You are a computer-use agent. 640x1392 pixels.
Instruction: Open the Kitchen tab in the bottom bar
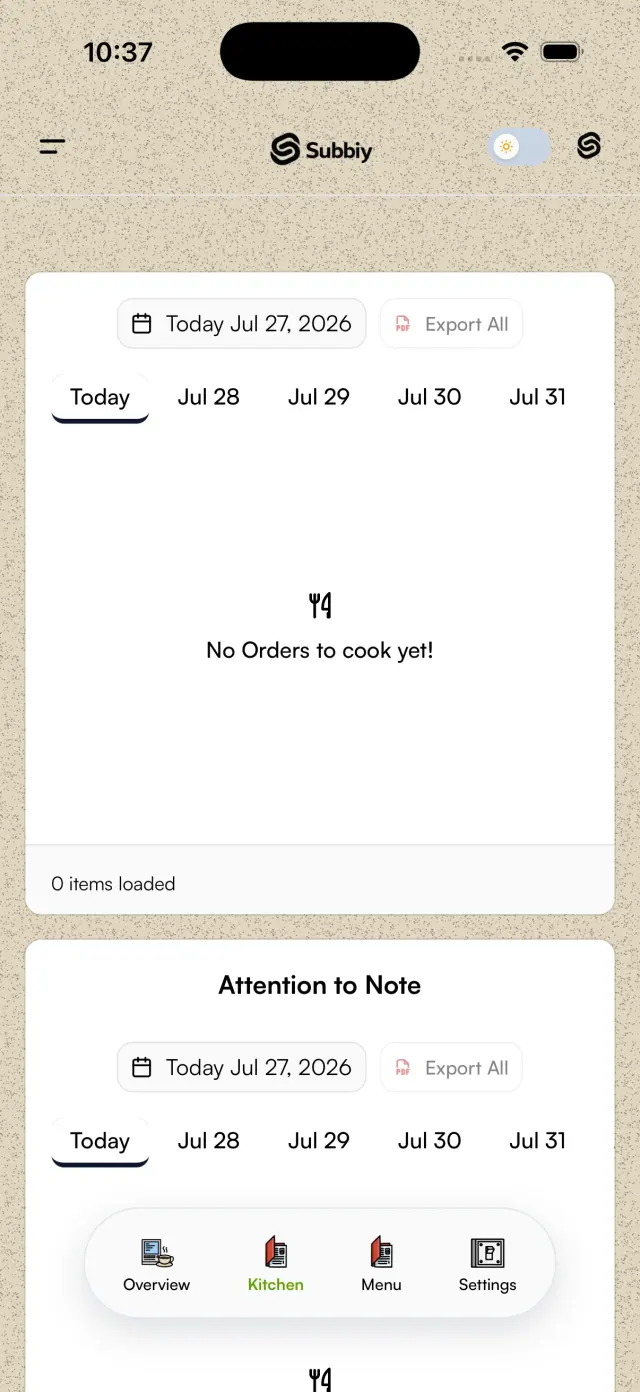(276, 1264)
